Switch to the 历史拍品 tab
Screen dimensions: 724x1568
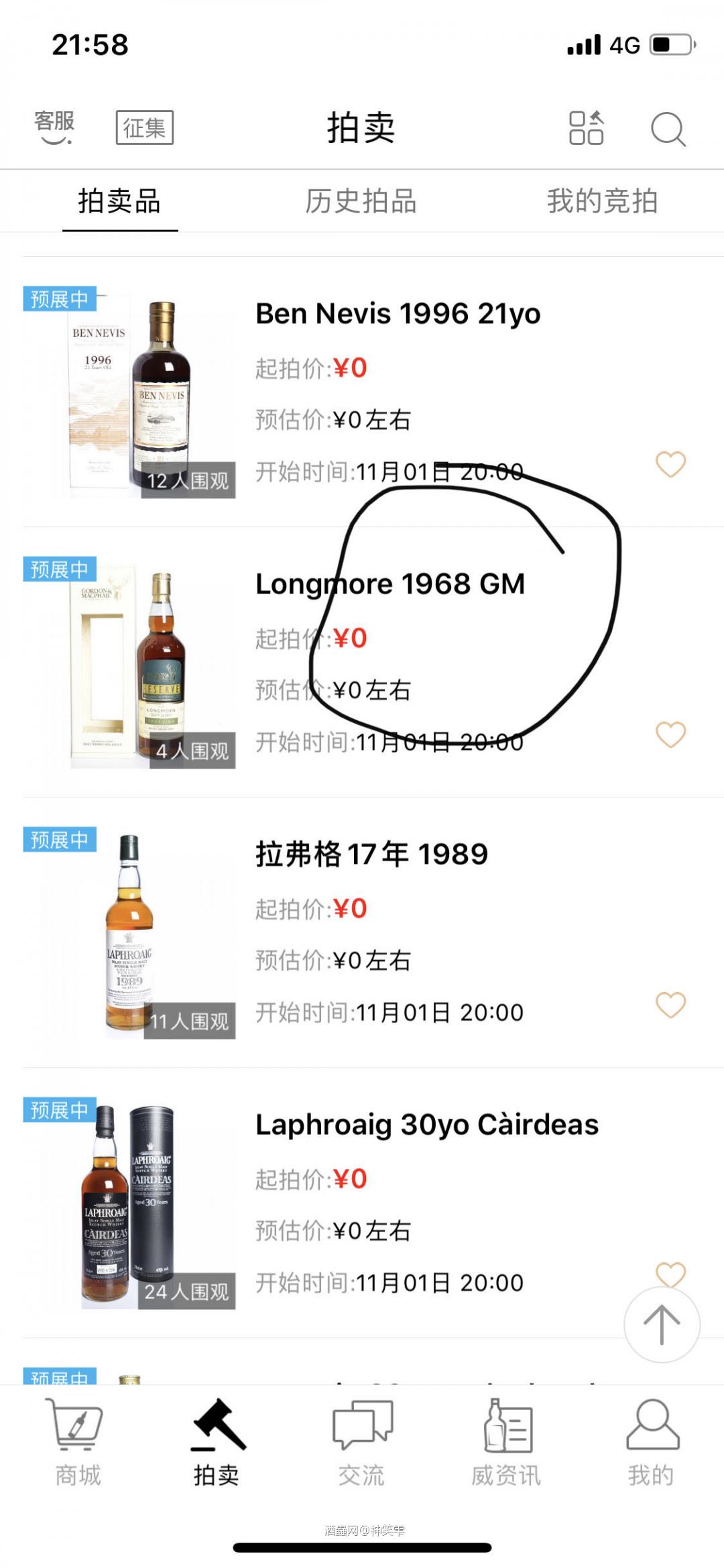[x=362, y=201]
